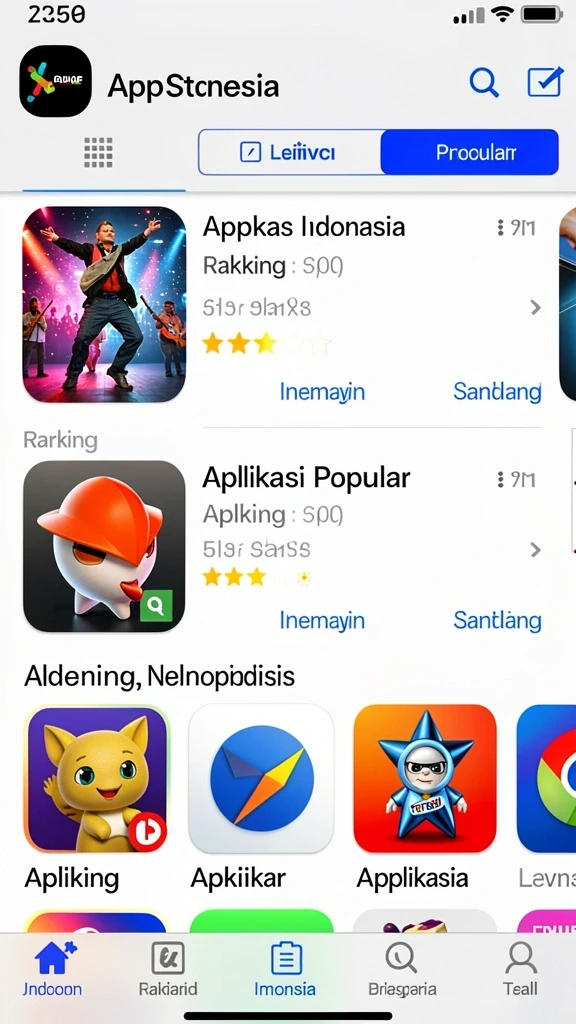
Task: Select the Prooularr segment
Action: (470, 152)
